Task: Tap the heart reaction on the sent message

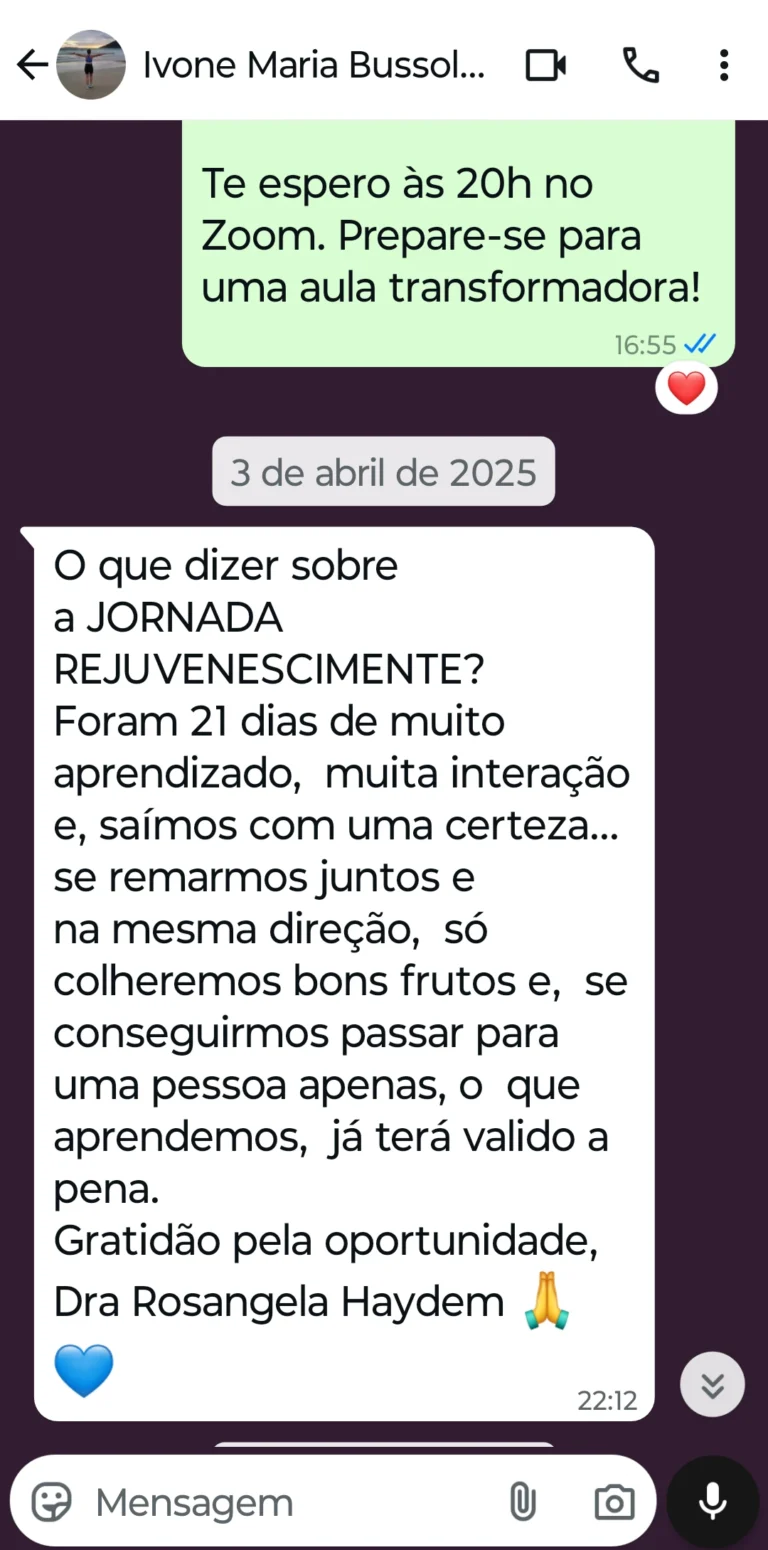Action: tap(686, 389)
